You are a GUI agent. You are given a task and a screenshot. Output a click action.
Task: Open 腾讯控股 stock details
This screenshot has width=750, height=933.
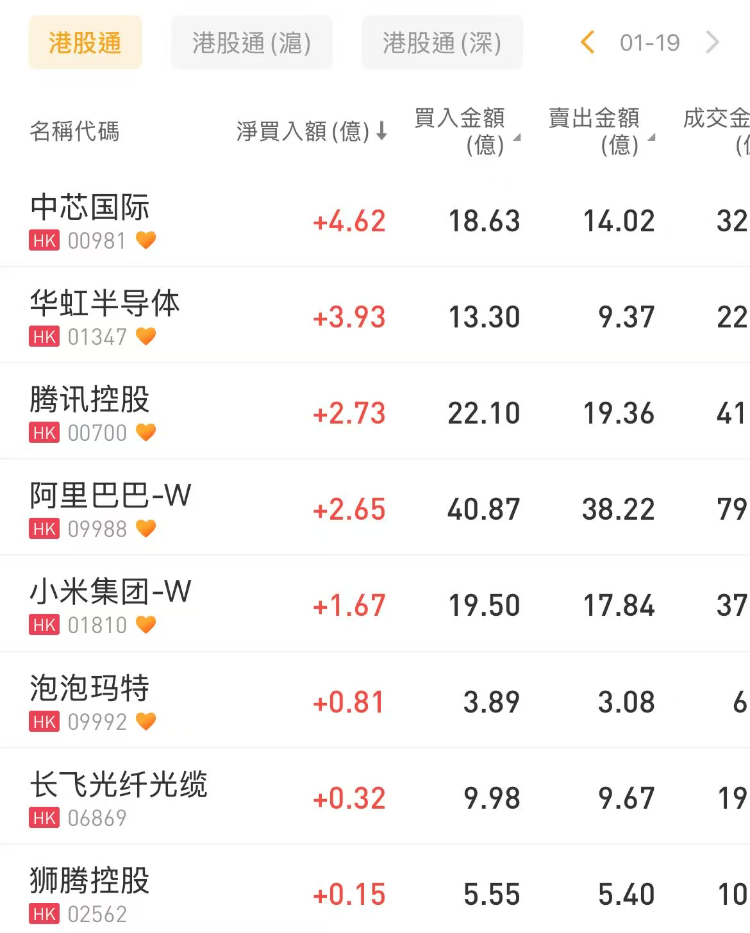pyautogui.click(x=90, y=399)
